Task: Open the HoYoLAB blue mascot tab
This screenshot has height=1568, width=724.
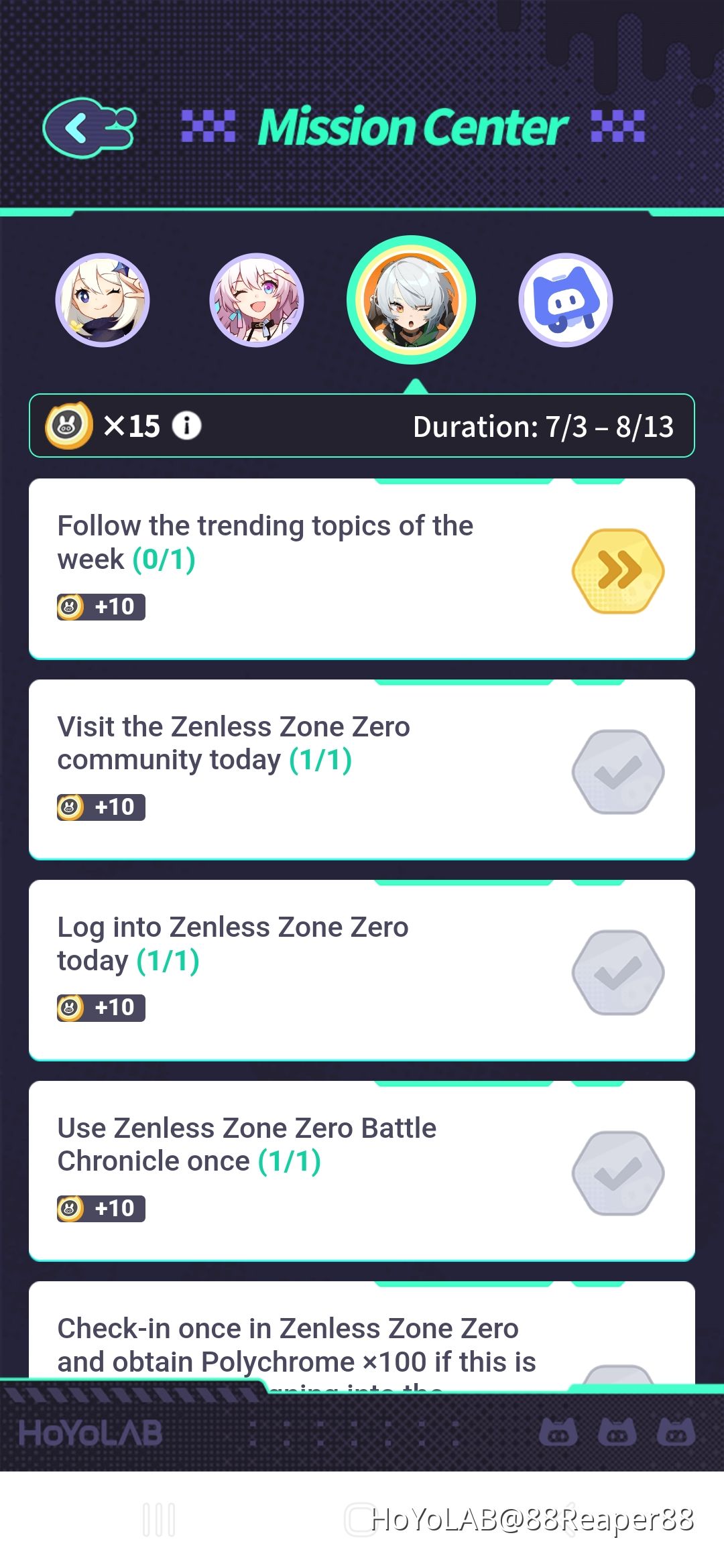Action: click(565, 300)
